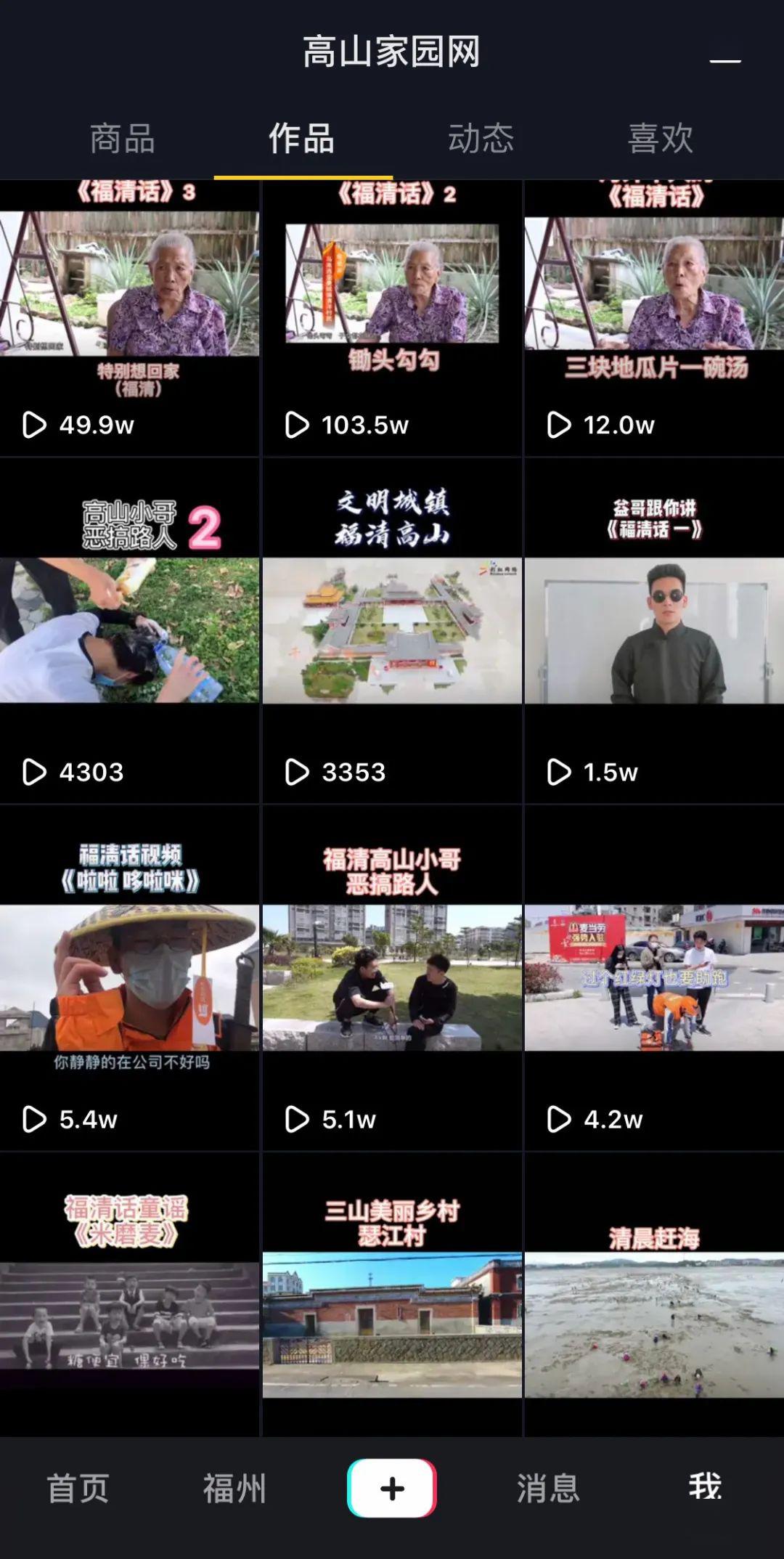Open the 《啦啦哆啦咪》video with 5.4w views
This screenshot has height=1559, width=784.
(x=129, y=978)
